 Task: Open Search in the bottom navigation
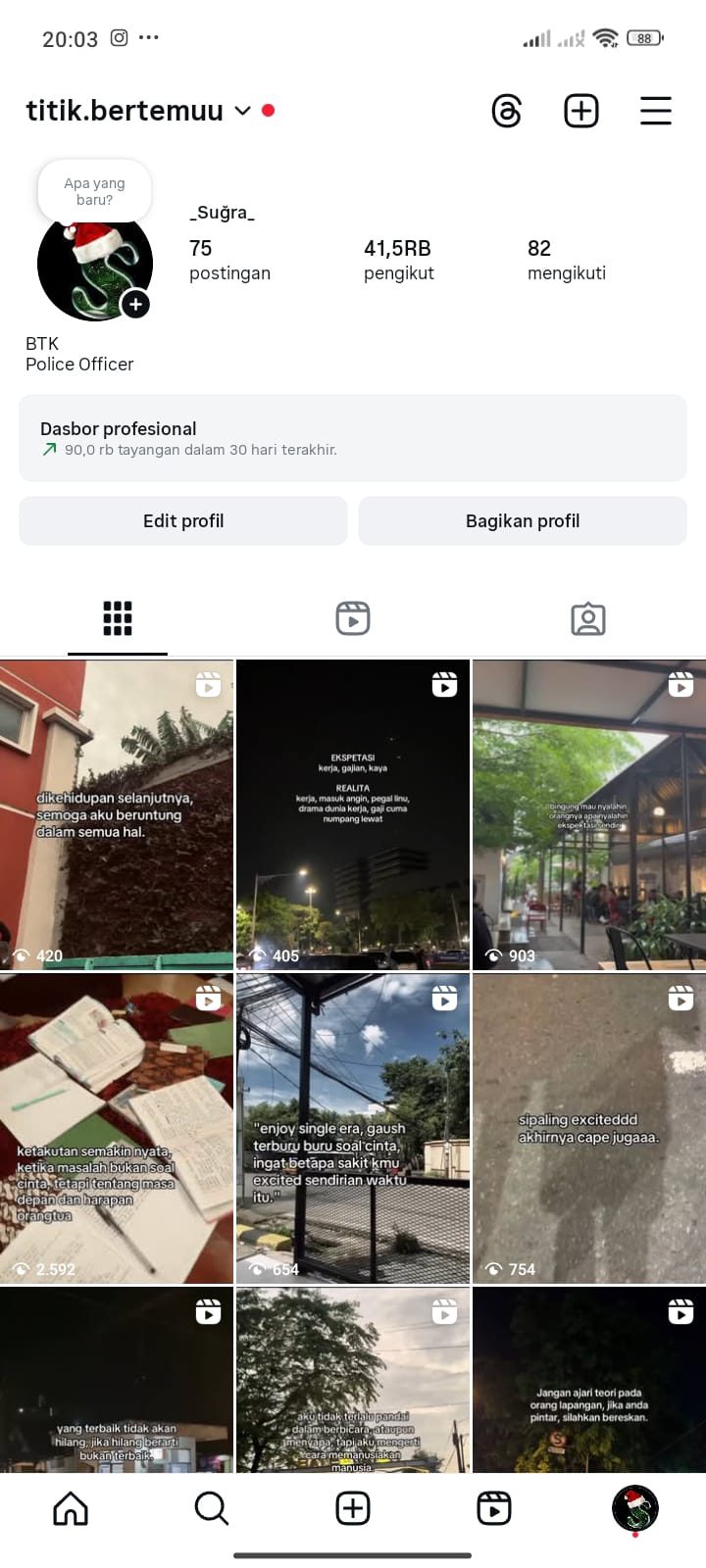click(212, 1508)
